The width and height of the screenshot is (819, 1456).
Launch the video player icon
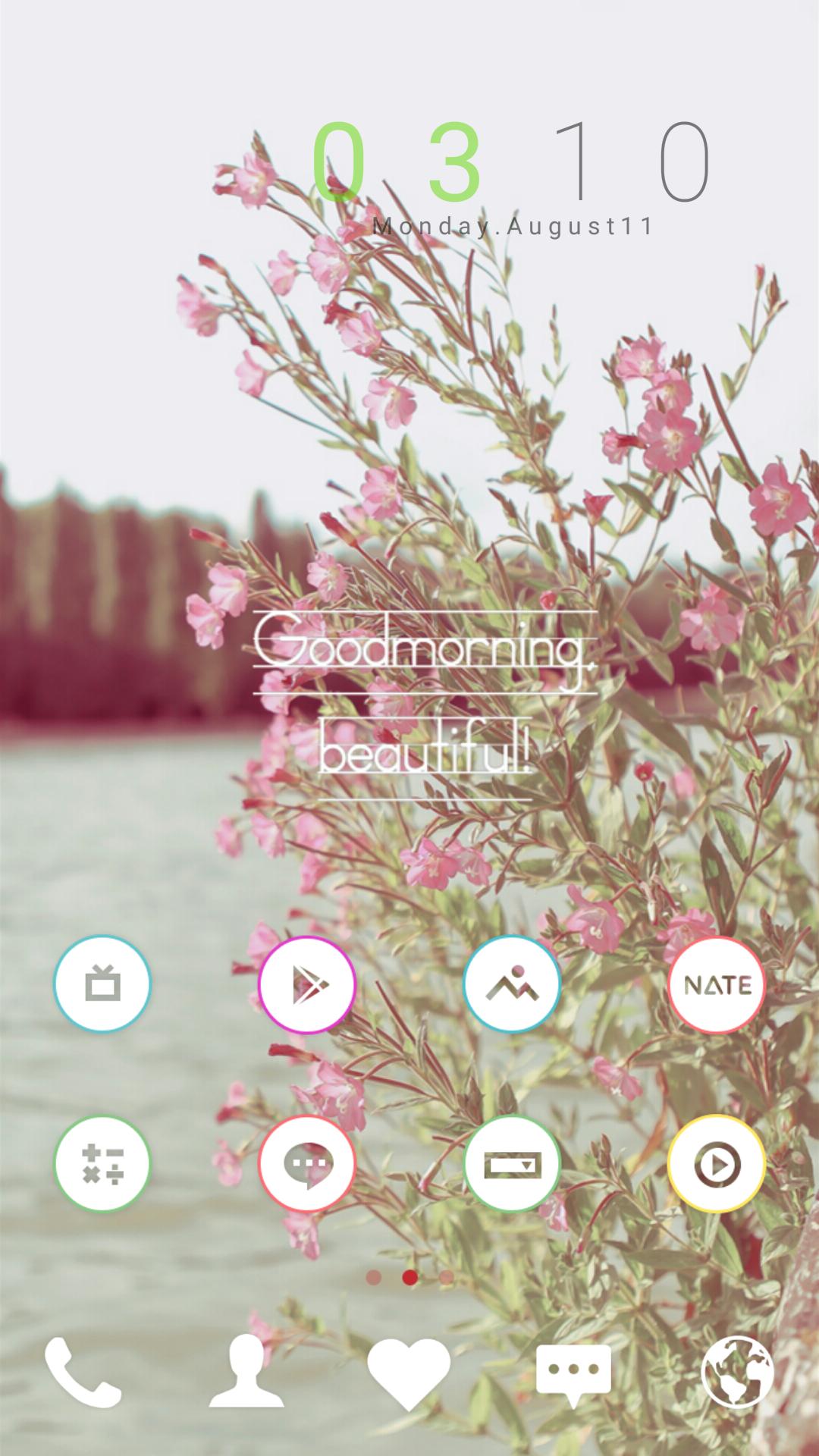[x=717, y=1164]
